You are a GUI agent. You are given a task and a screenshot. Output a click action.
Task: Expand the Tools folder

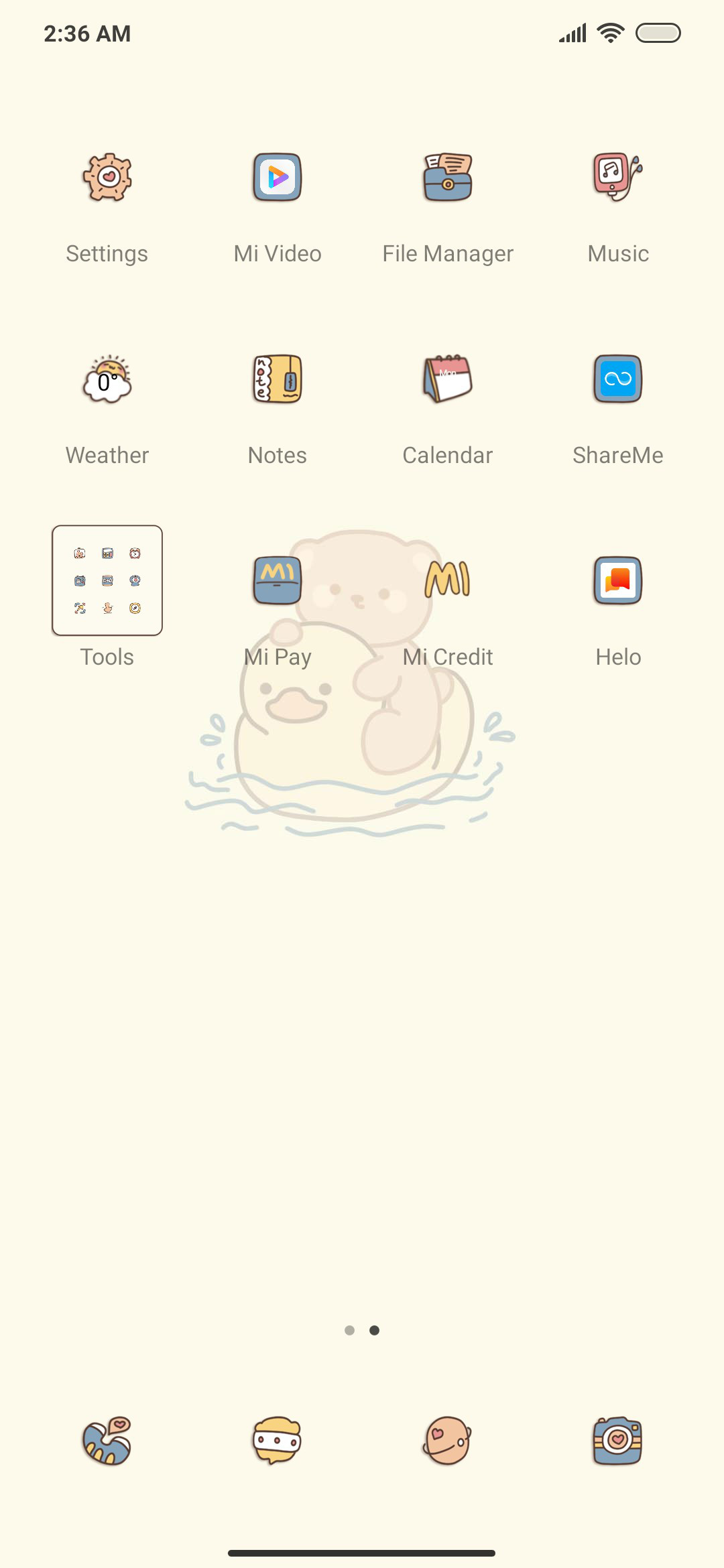click(107, 580)
